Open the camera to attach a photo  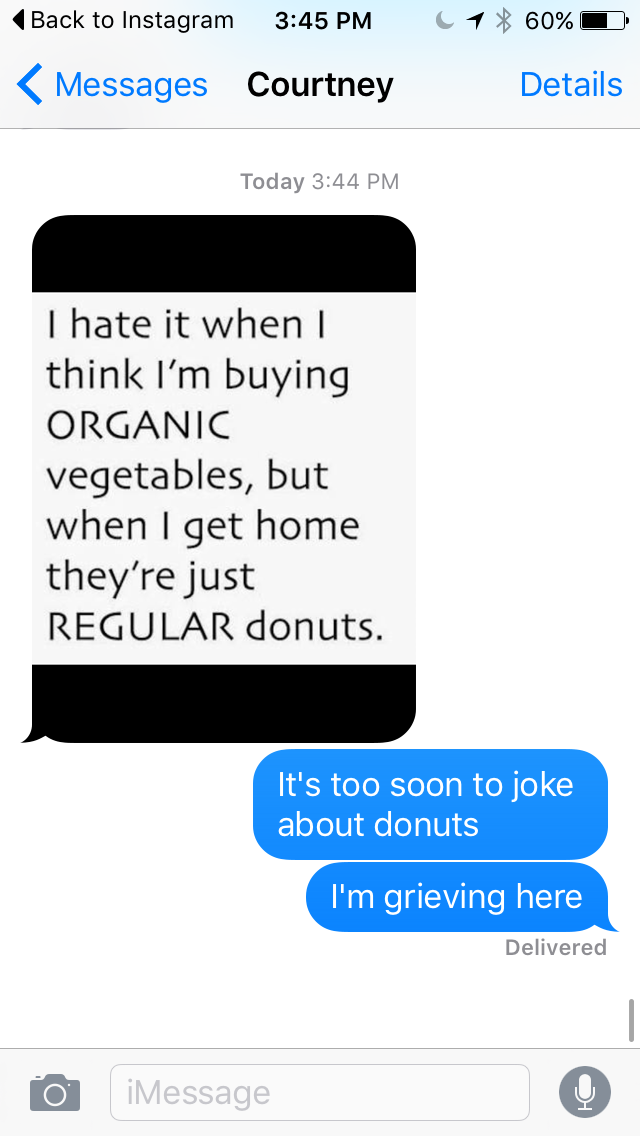54,1092
